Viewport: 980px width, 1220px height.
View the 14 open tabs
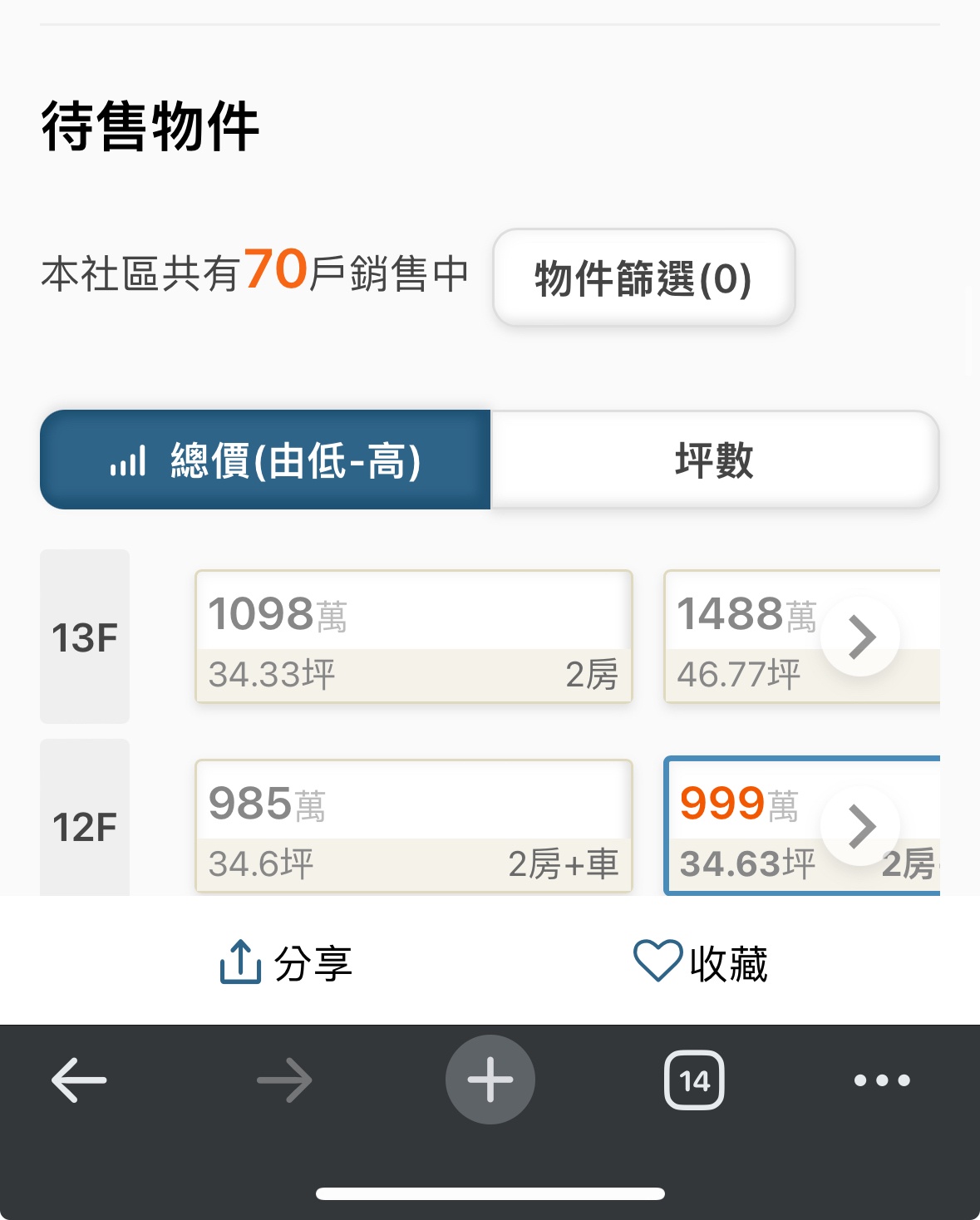click(694, 1080)
